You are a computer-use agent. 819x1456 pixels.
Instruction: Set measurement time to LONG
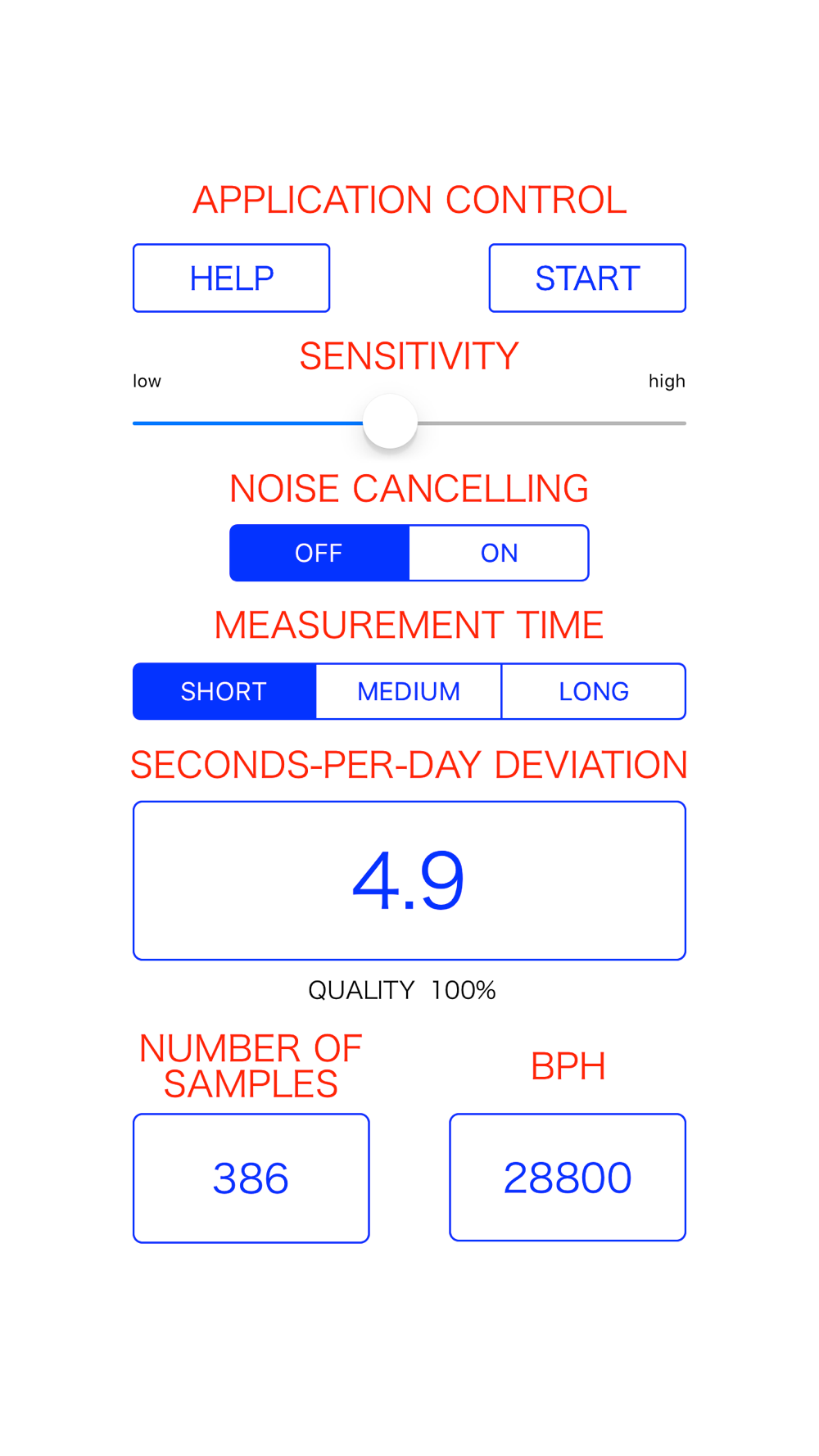(593, 692)
